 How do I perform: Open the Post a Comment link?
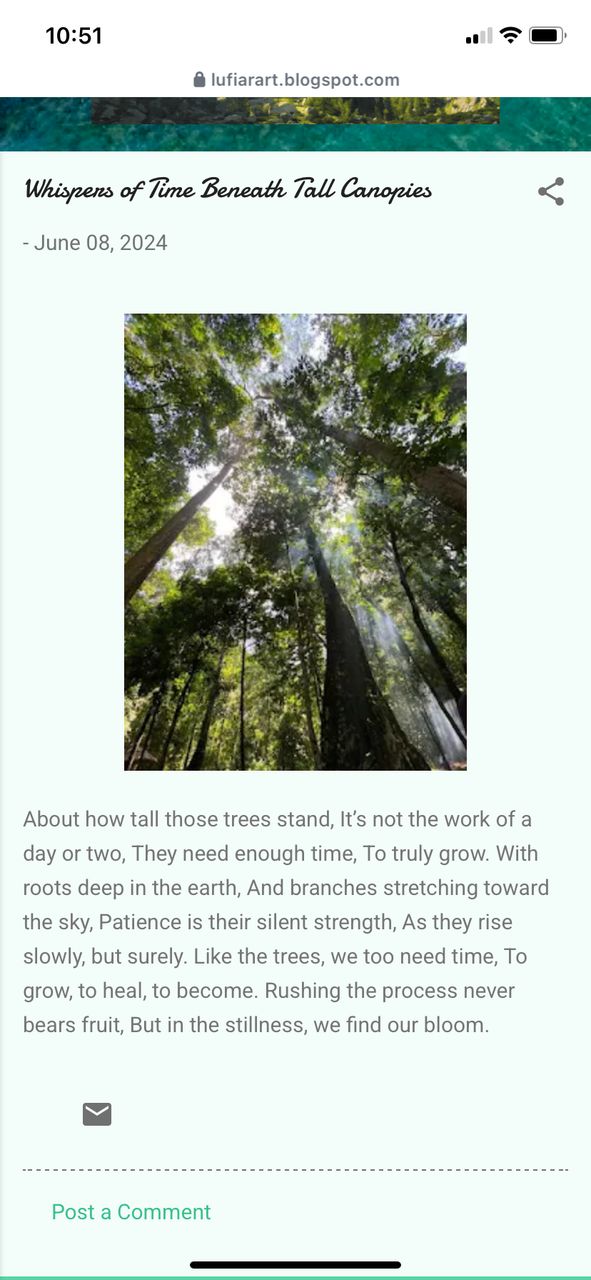pyautogui.click(x=131, y=1212)
